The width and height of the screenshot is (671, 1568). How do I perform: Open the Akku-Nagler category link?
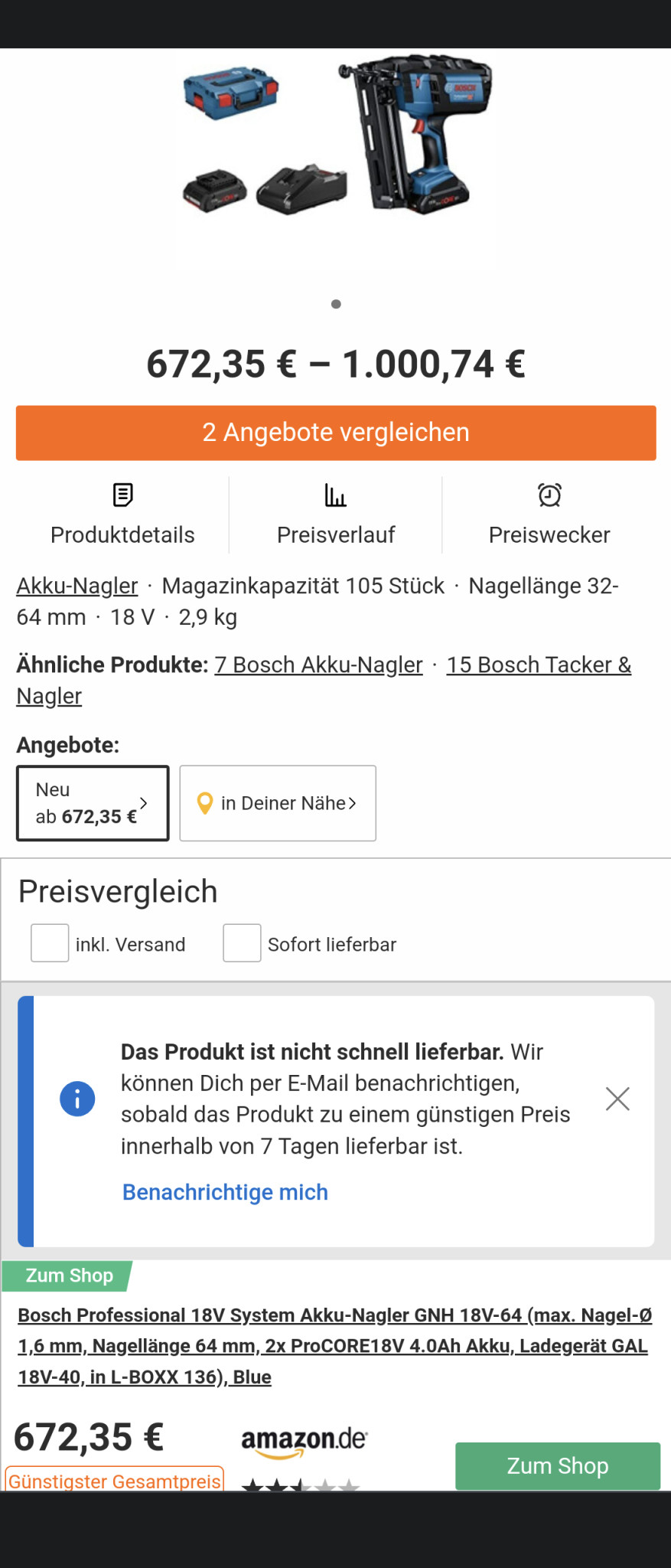tap(77, 586)
